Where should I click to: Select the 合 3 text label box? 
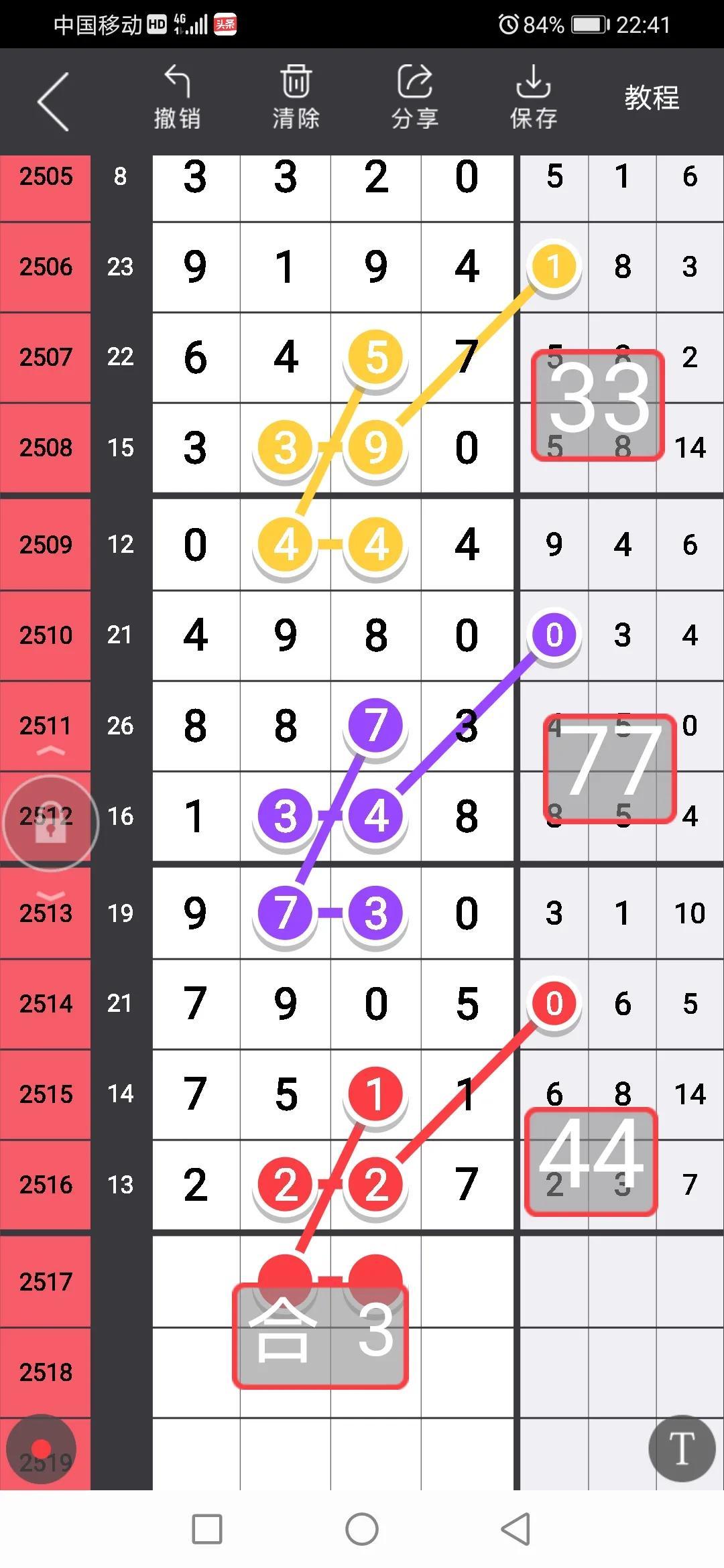320,1335
